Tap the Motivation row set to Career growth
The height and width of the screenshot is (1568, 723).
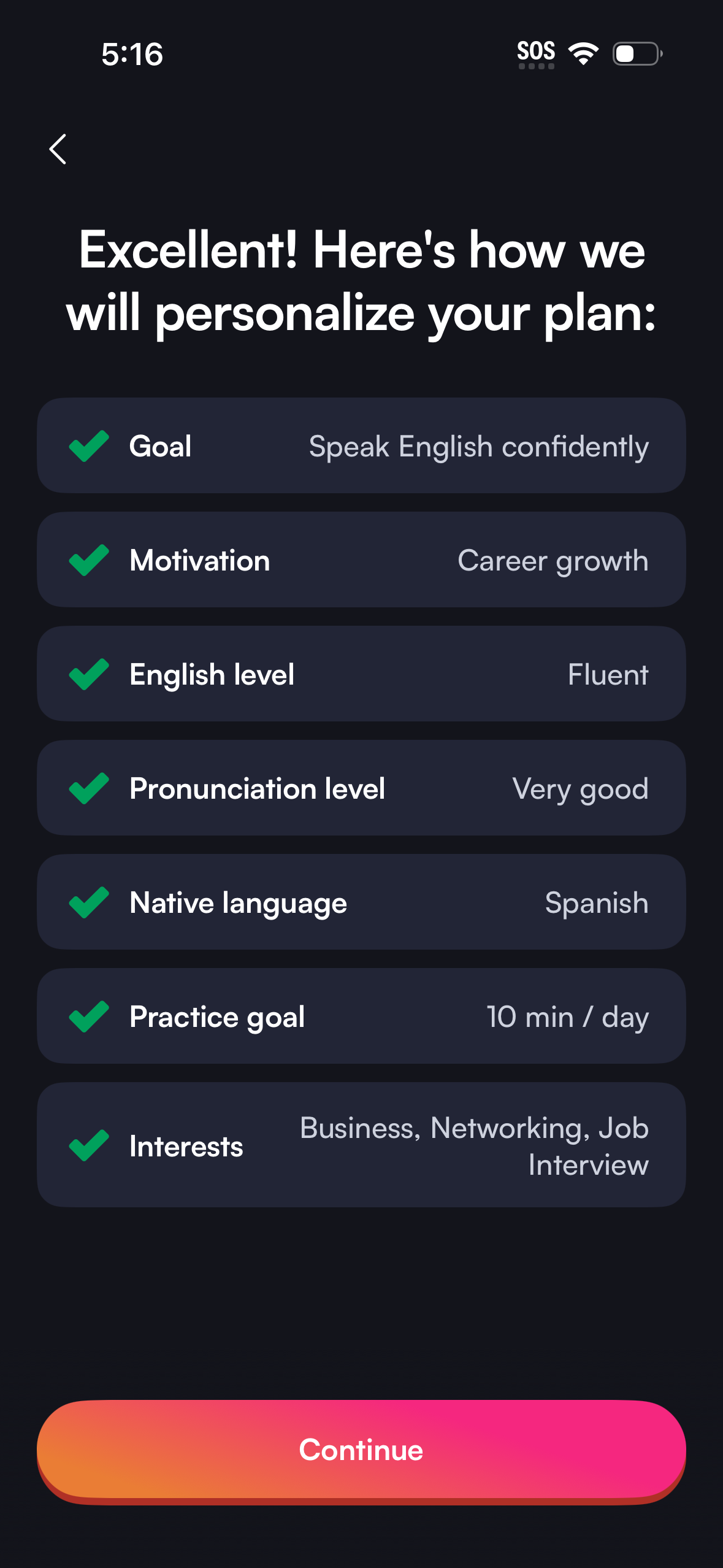point(361,559)
